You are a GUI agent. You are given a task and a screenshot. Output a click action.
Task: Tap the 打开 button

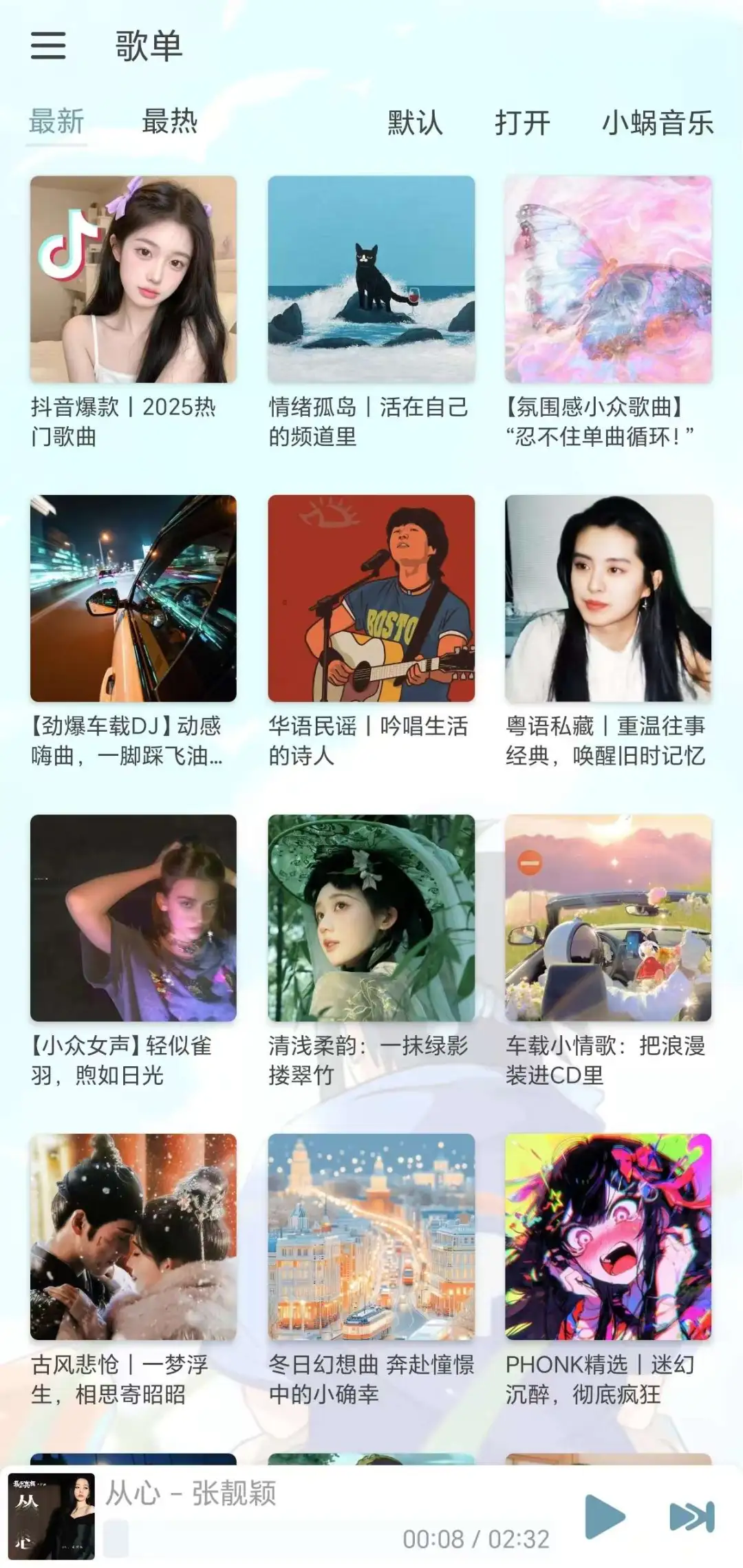coord(522,123)
